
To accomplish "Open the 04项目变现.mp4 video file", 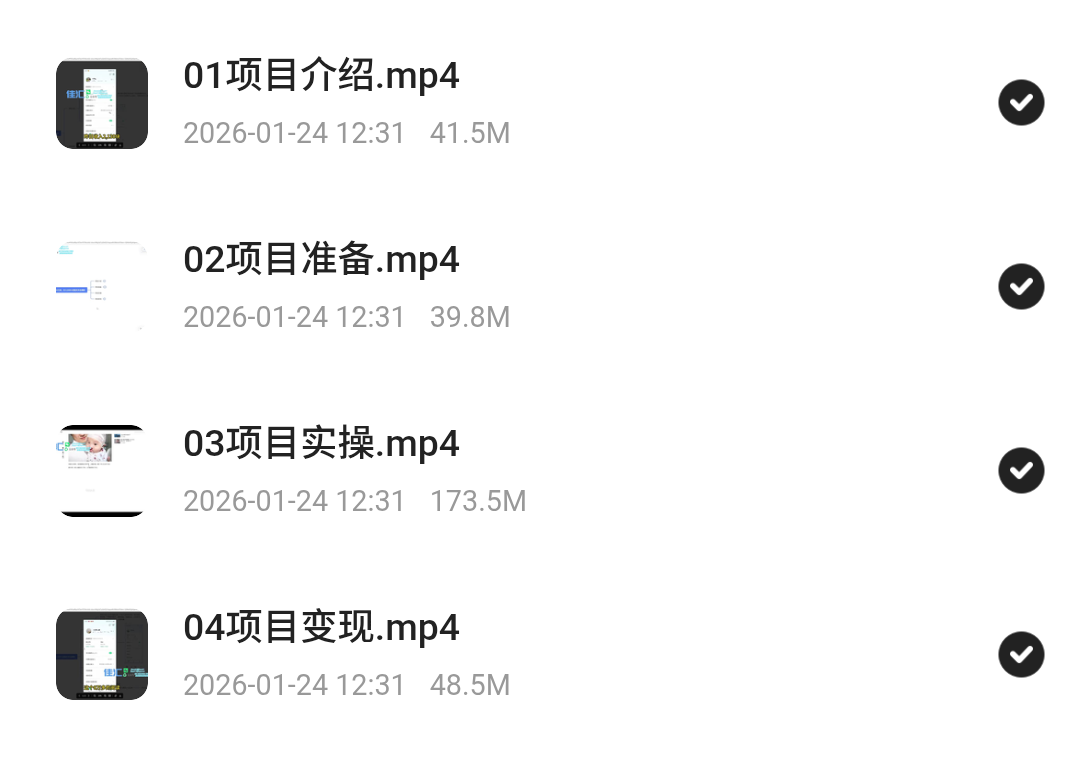I will (321, 628).
